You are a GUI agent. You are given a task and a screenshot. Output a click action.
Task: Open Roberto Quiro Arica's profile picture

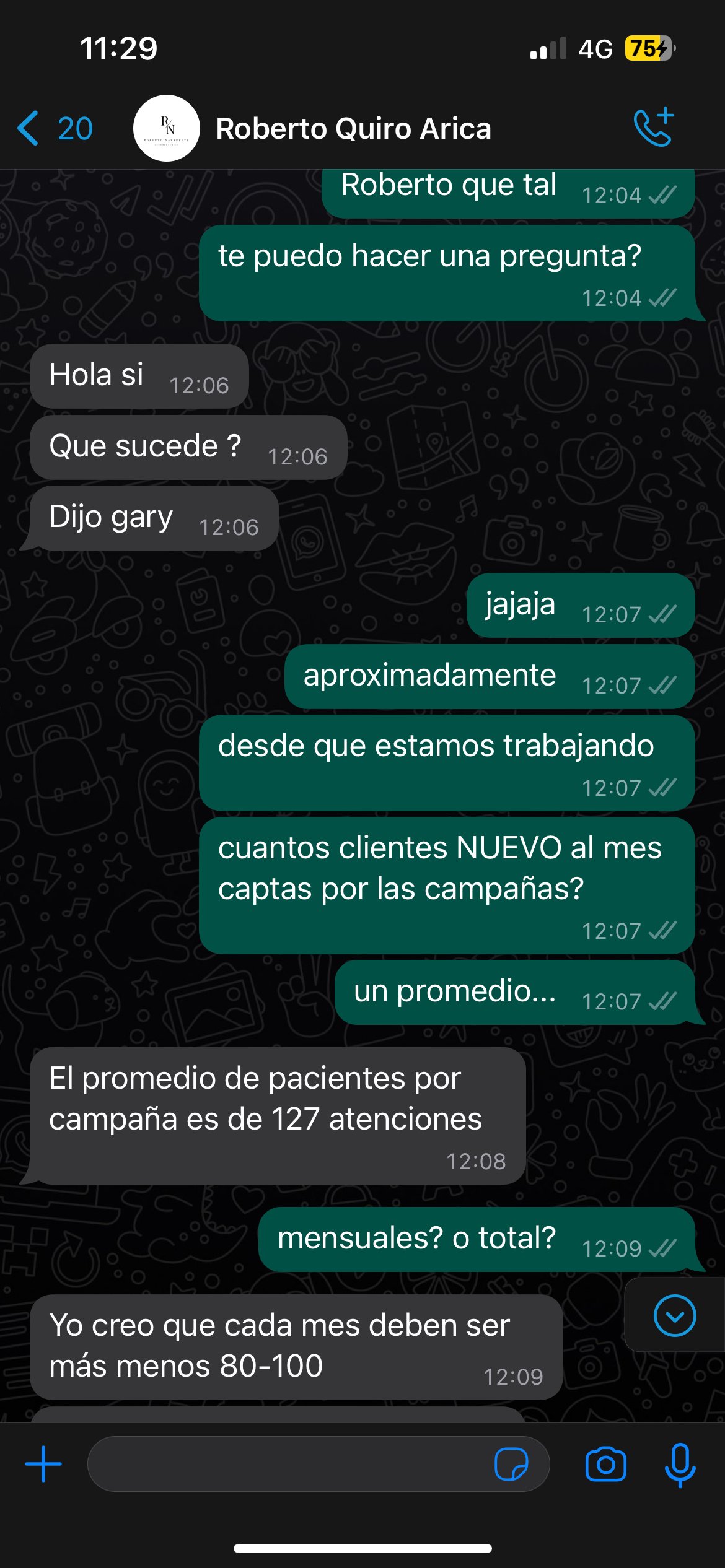click(166, 128)
